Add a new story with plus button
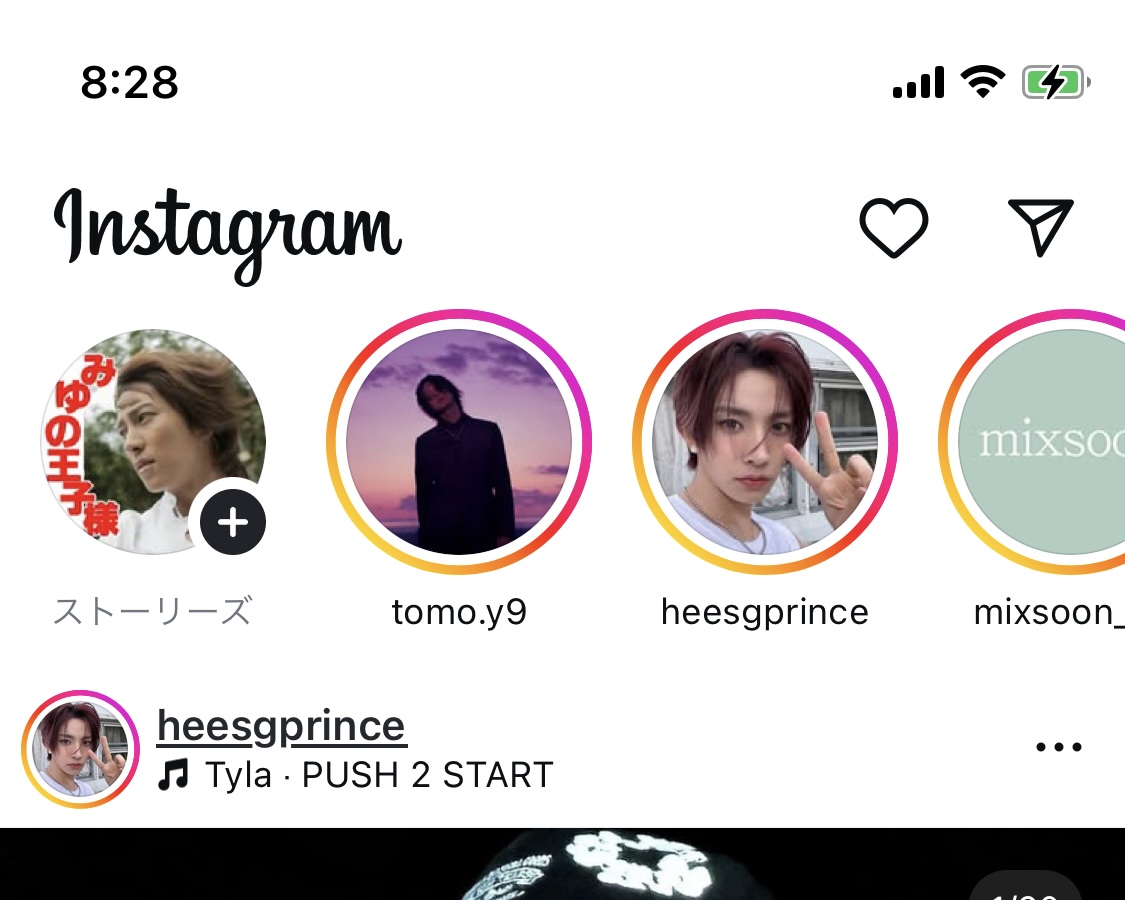 point(233,522)
